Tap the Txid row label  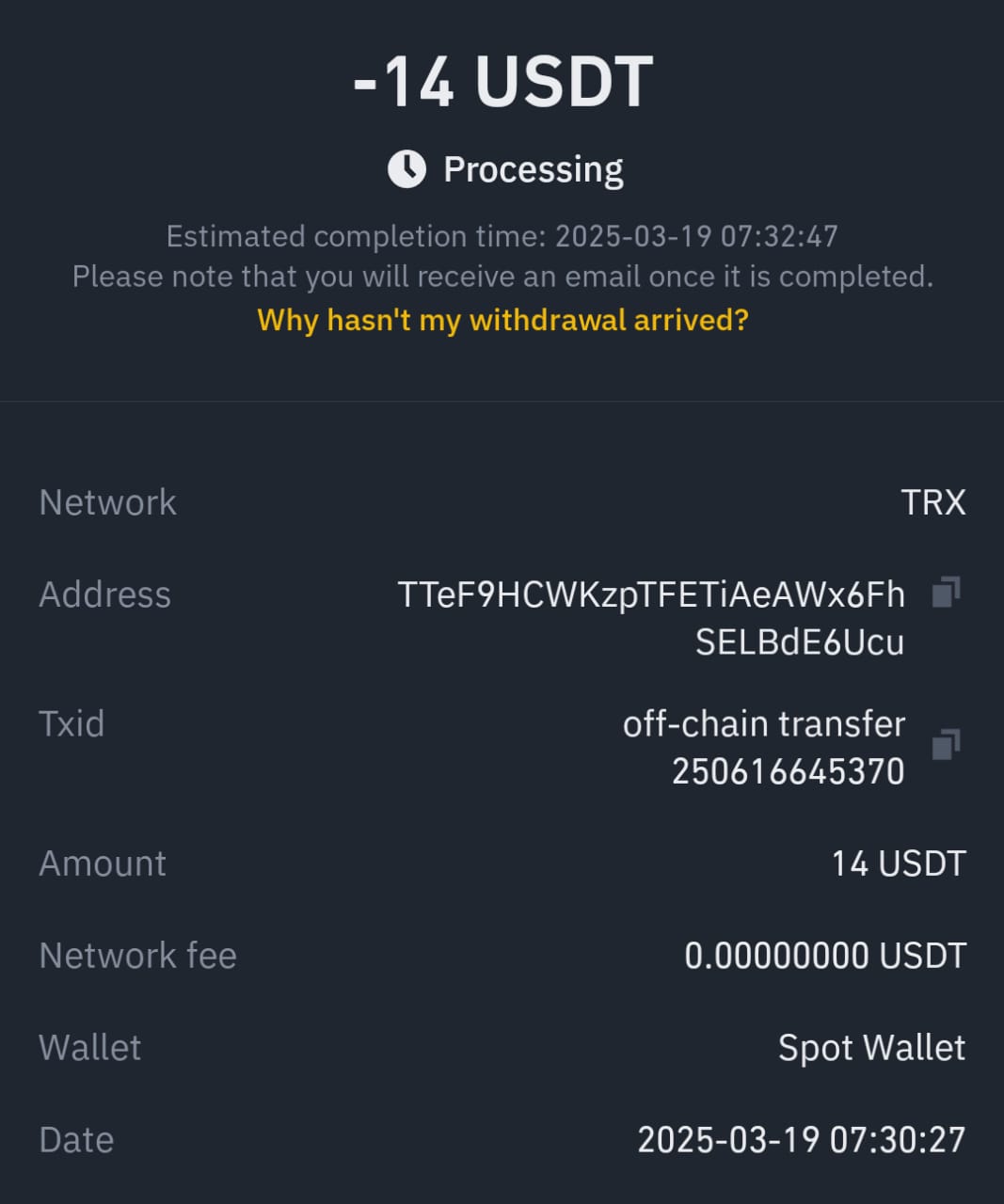click(x=72, y=722)
